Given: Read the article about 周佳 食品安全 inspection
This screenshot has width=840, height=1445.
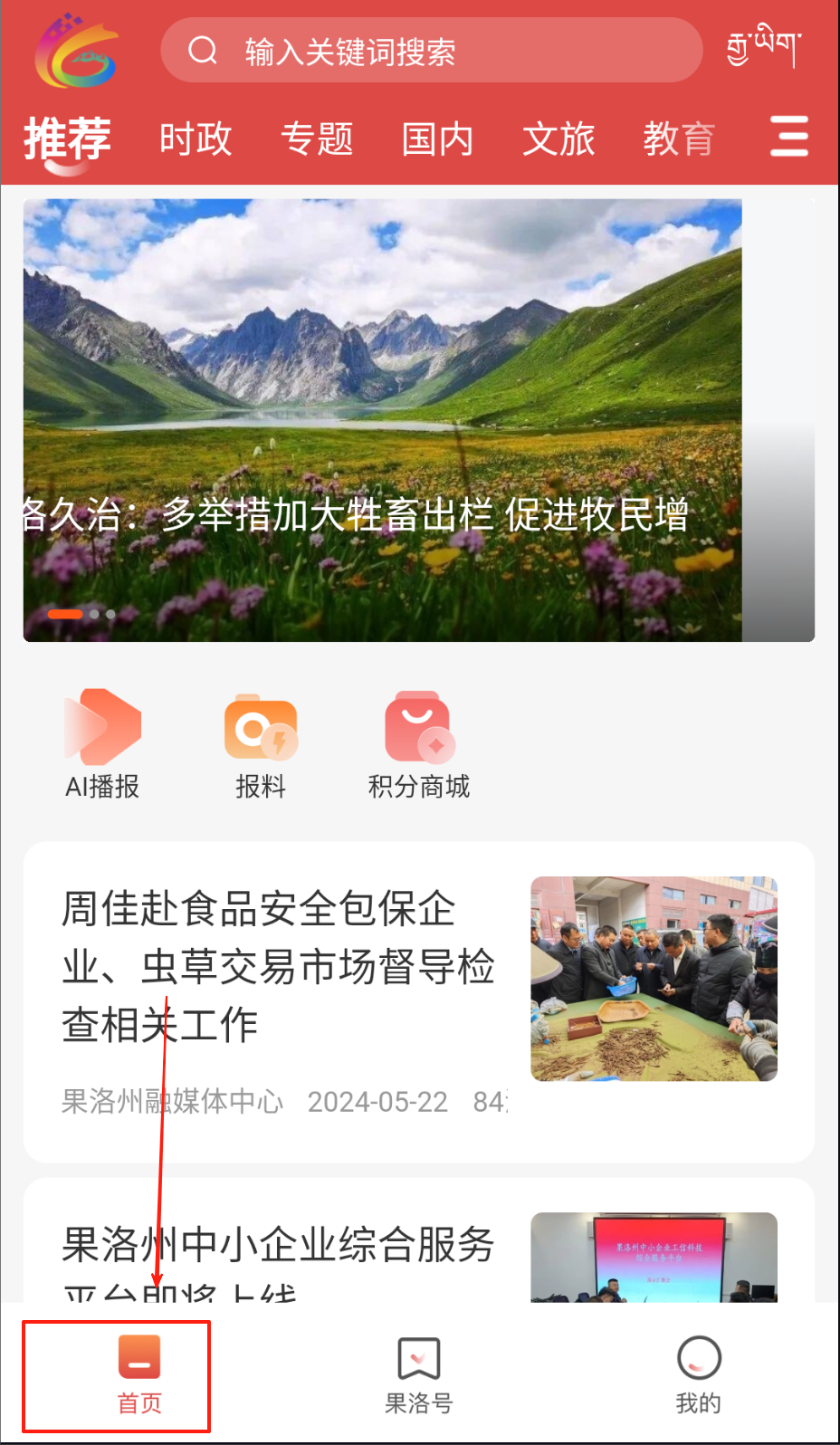Looking at the screenshot, I should 277,966.
